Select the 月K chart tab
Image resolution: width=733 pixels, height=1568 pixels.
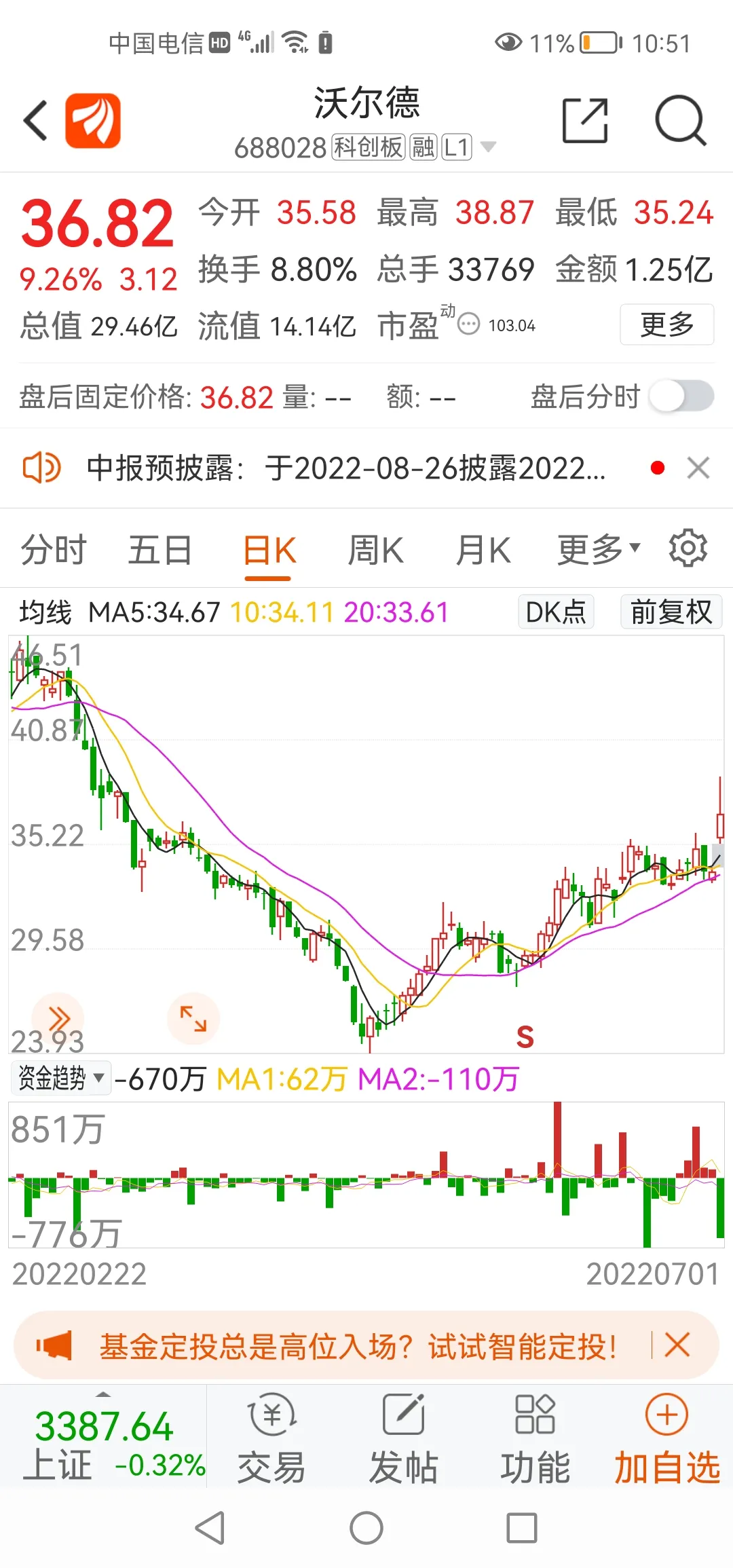tap(483, 550)
